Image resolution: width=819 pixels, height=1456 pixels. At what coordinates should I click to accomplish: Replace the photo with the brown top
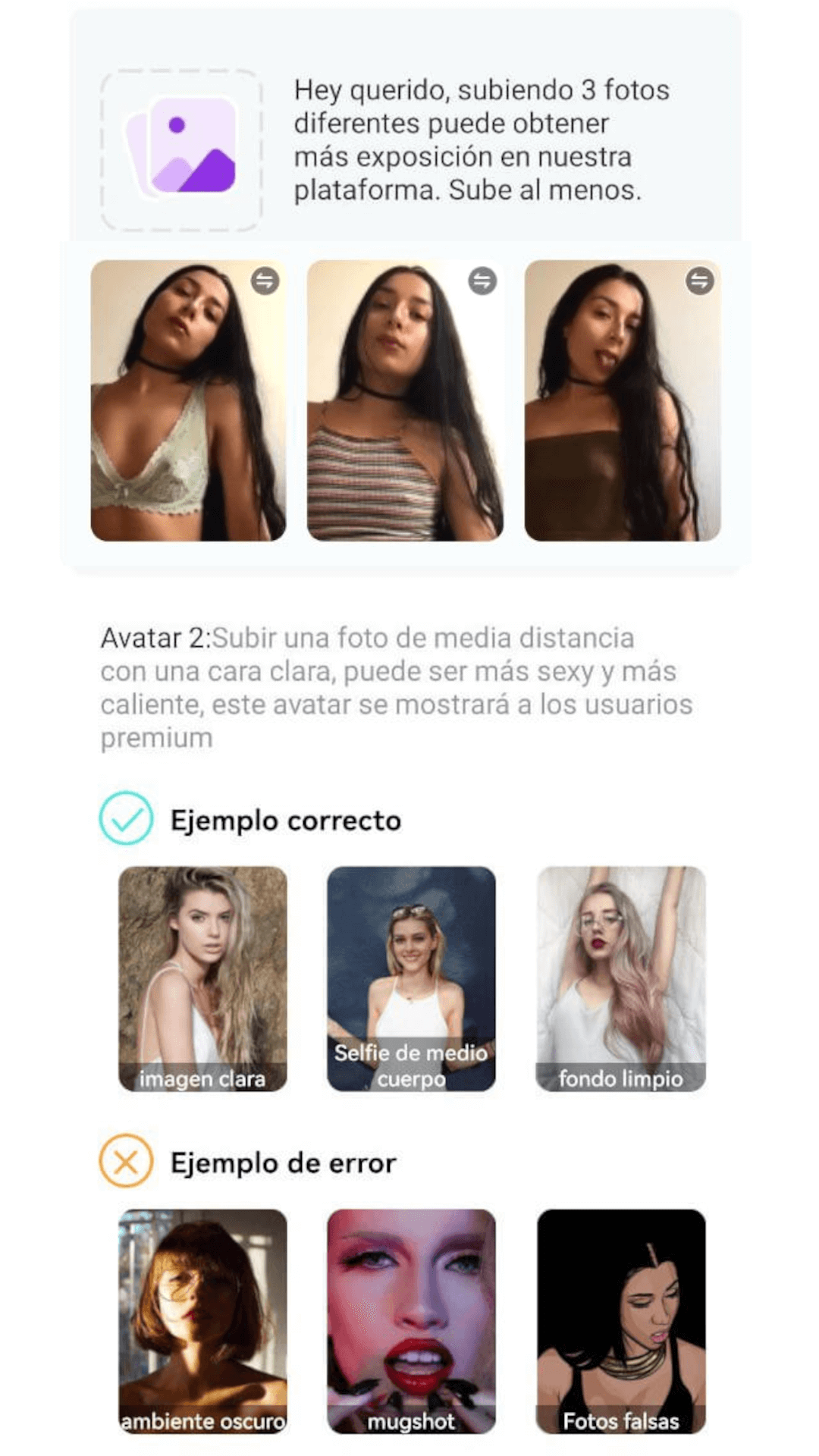pos(699,281)
